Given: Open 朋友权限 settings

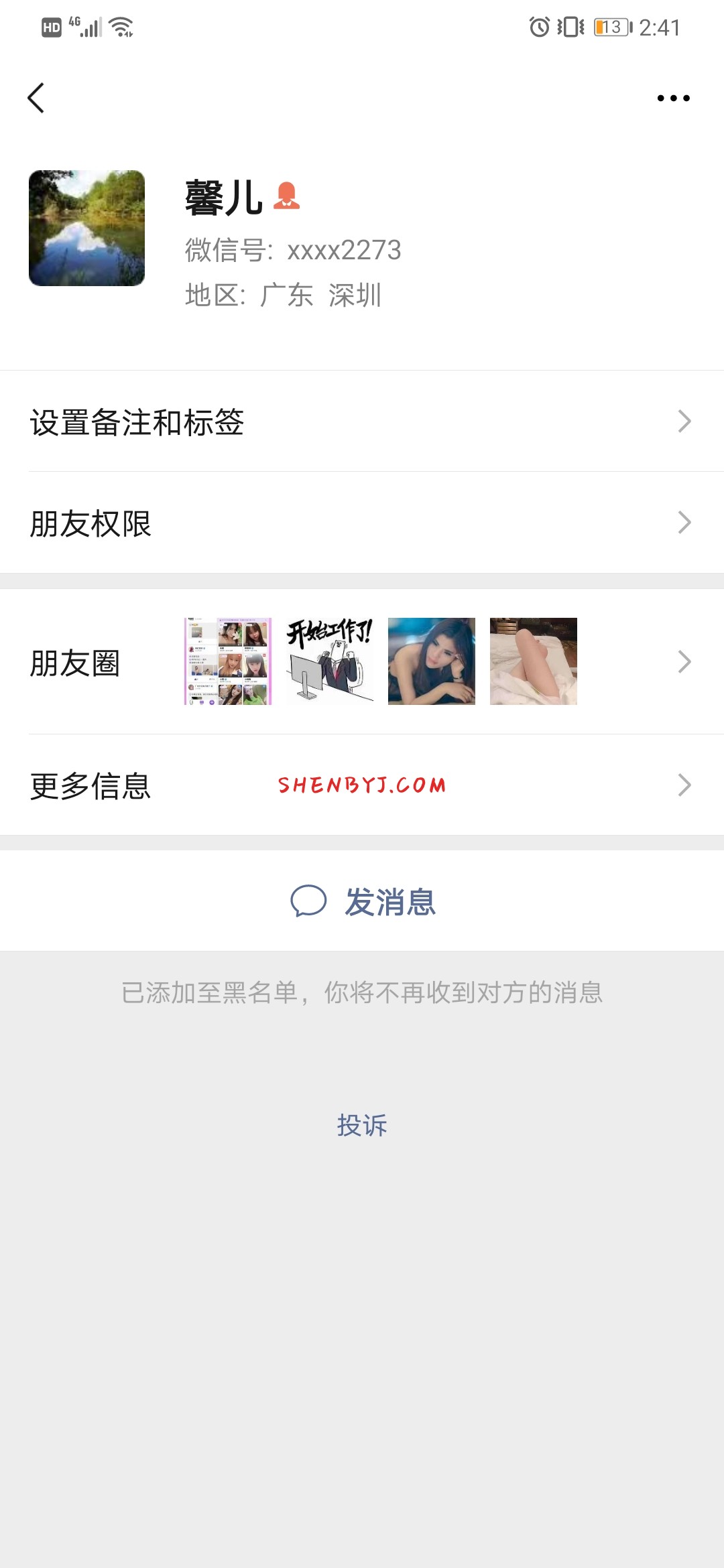Looking at the screenshot, I should [x=362, y=523].
